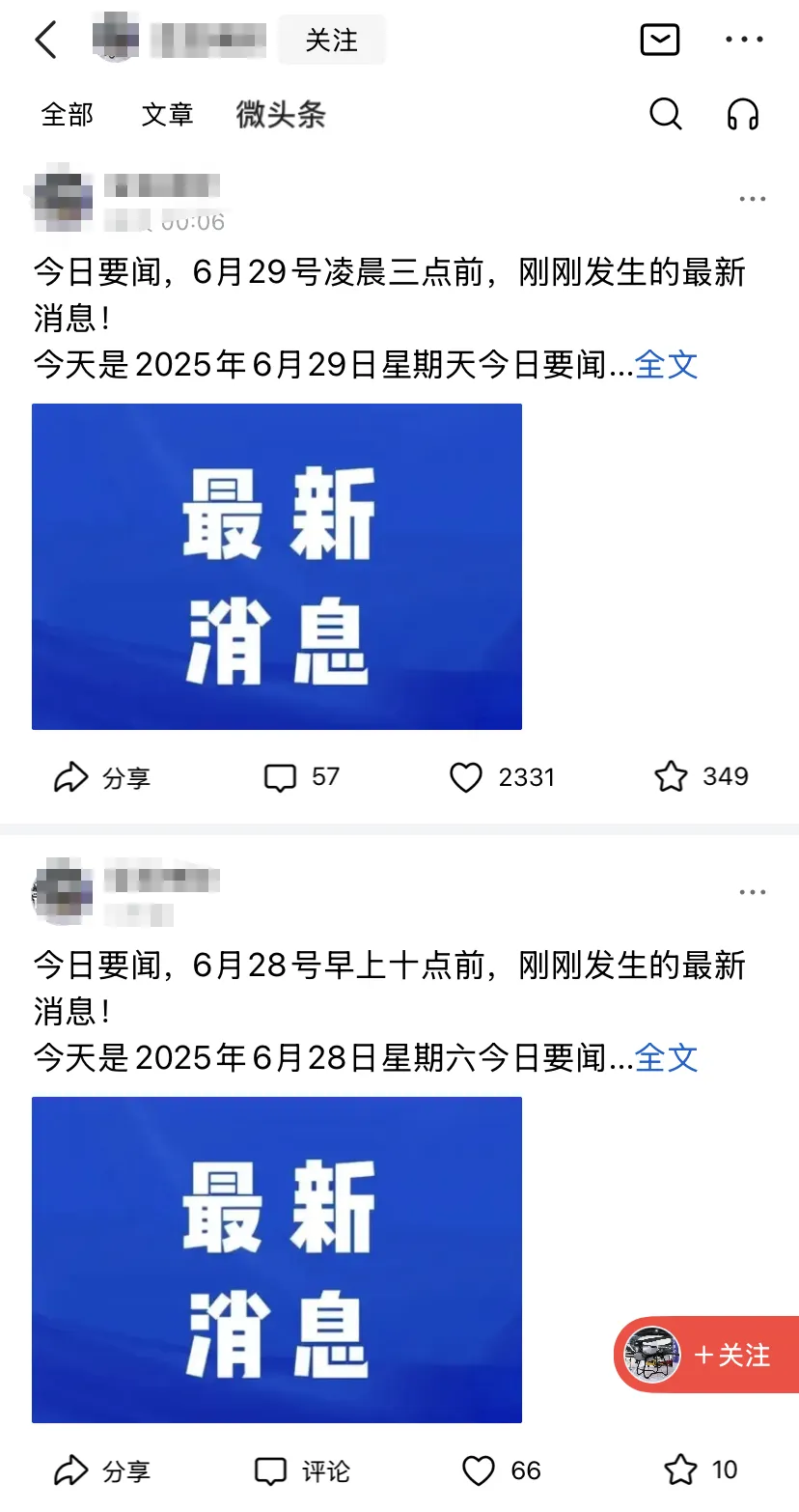
Task: Switch to the 全部 tab
Action: click(x=68, y=115)
